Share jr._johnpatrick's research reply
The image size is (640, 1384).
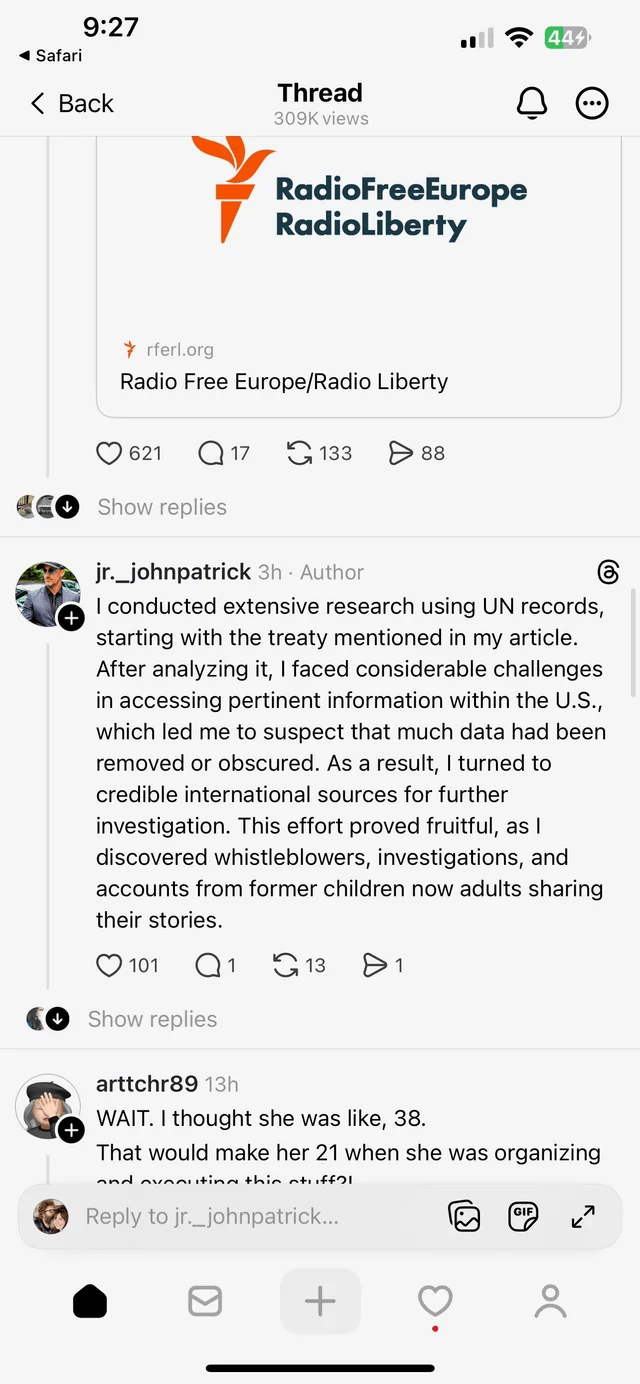click(374, 965)
